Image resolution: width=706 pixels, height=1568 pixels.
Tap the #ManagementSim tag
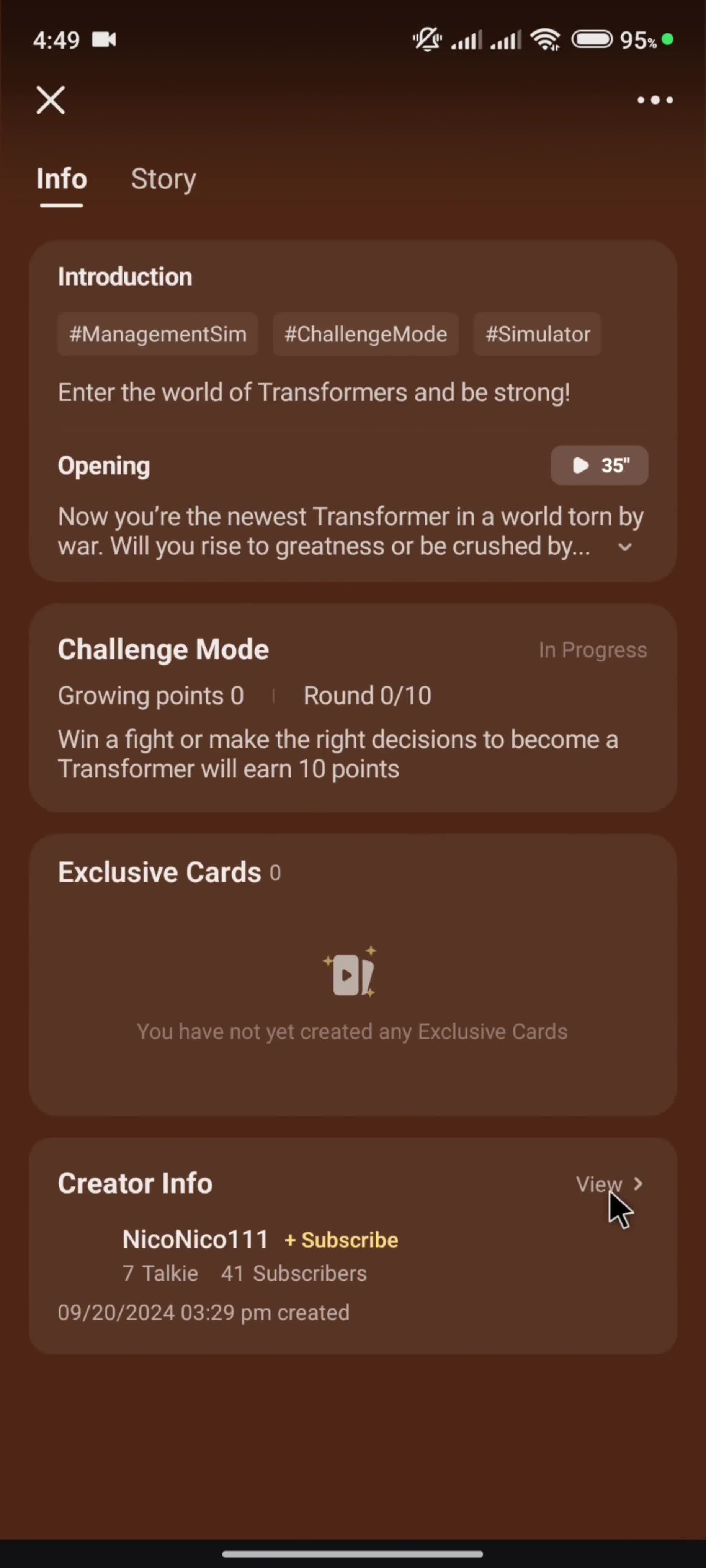click(158, 334)
